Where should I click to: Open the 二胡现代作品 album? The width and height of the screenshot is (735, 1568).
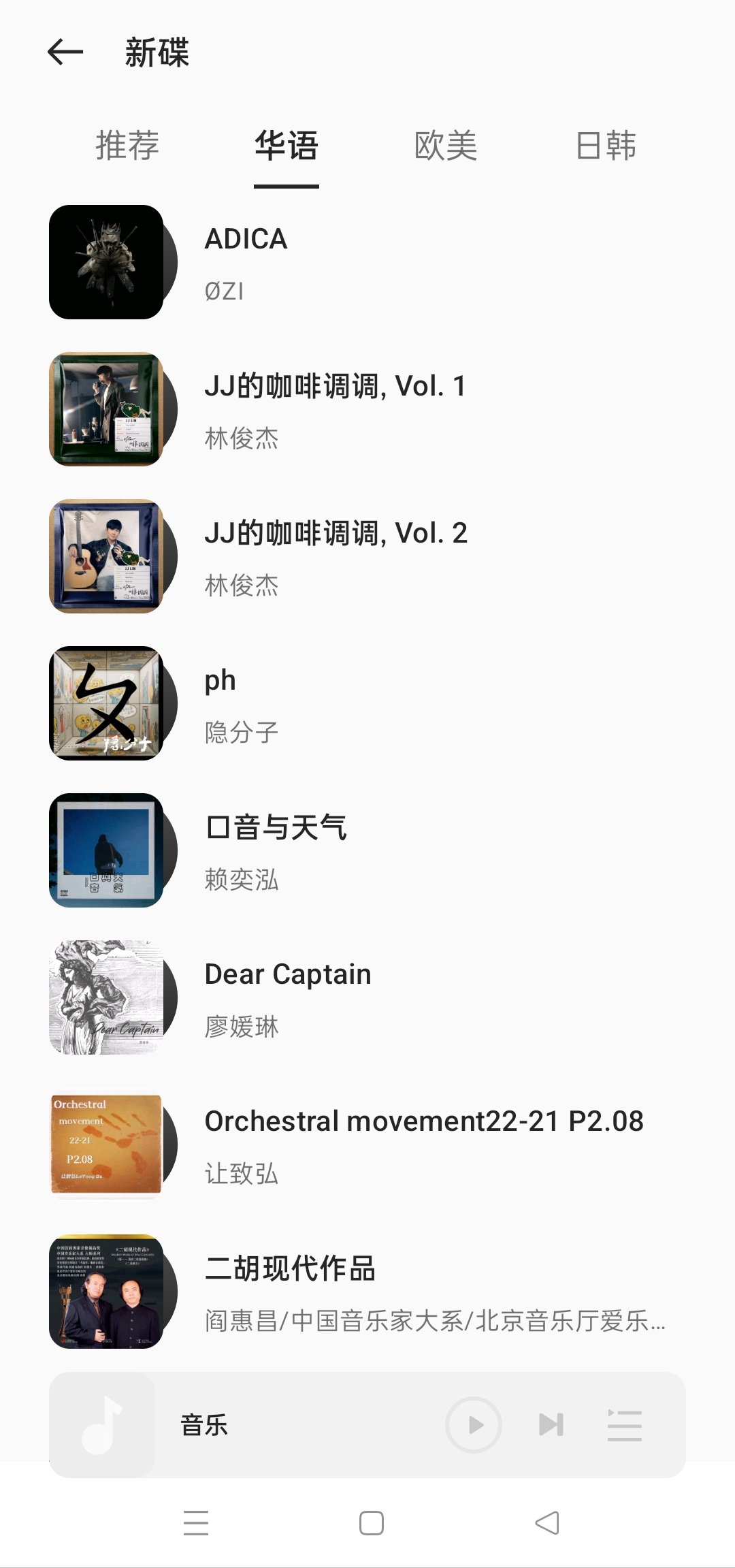tap(367, 1292)
